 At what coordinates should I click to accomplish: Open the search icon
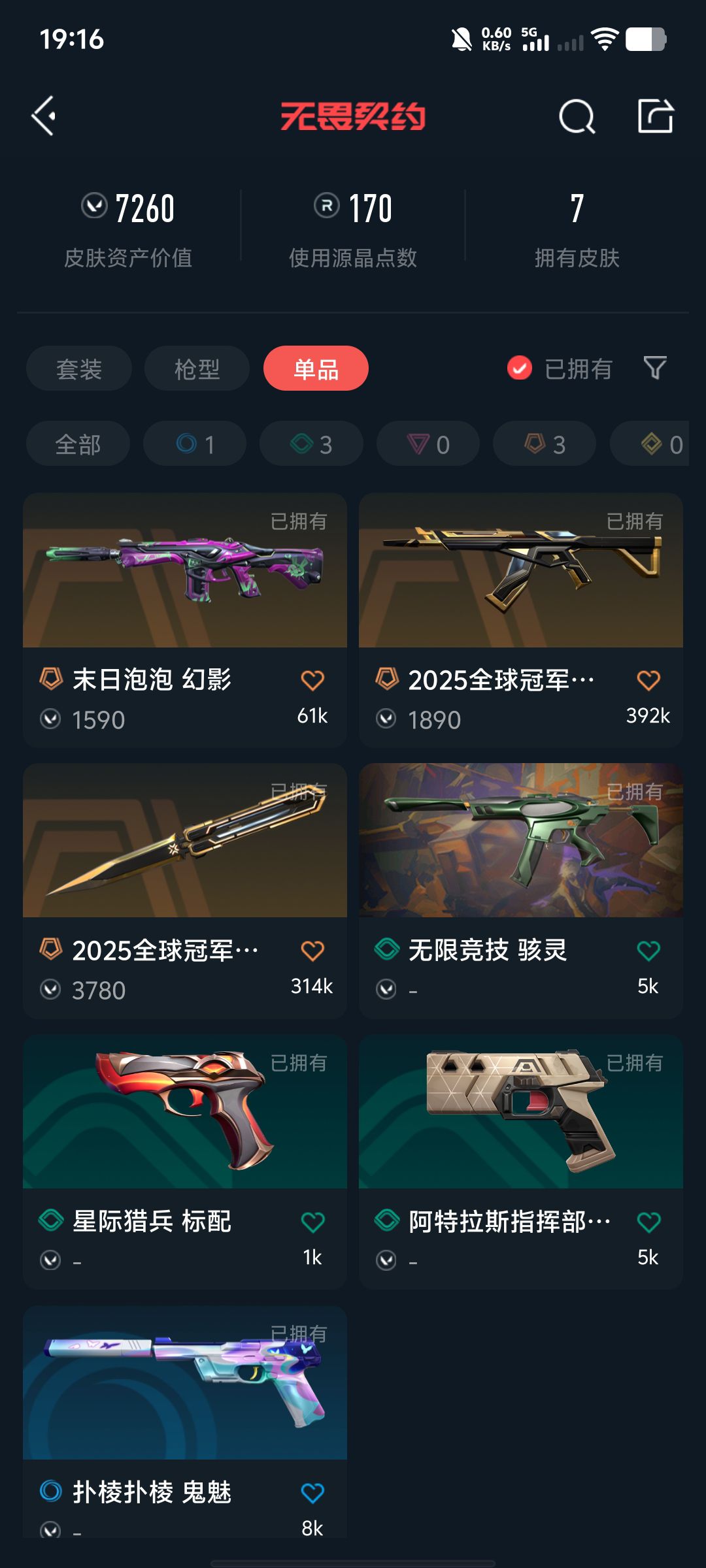click(x=577, y=117)
